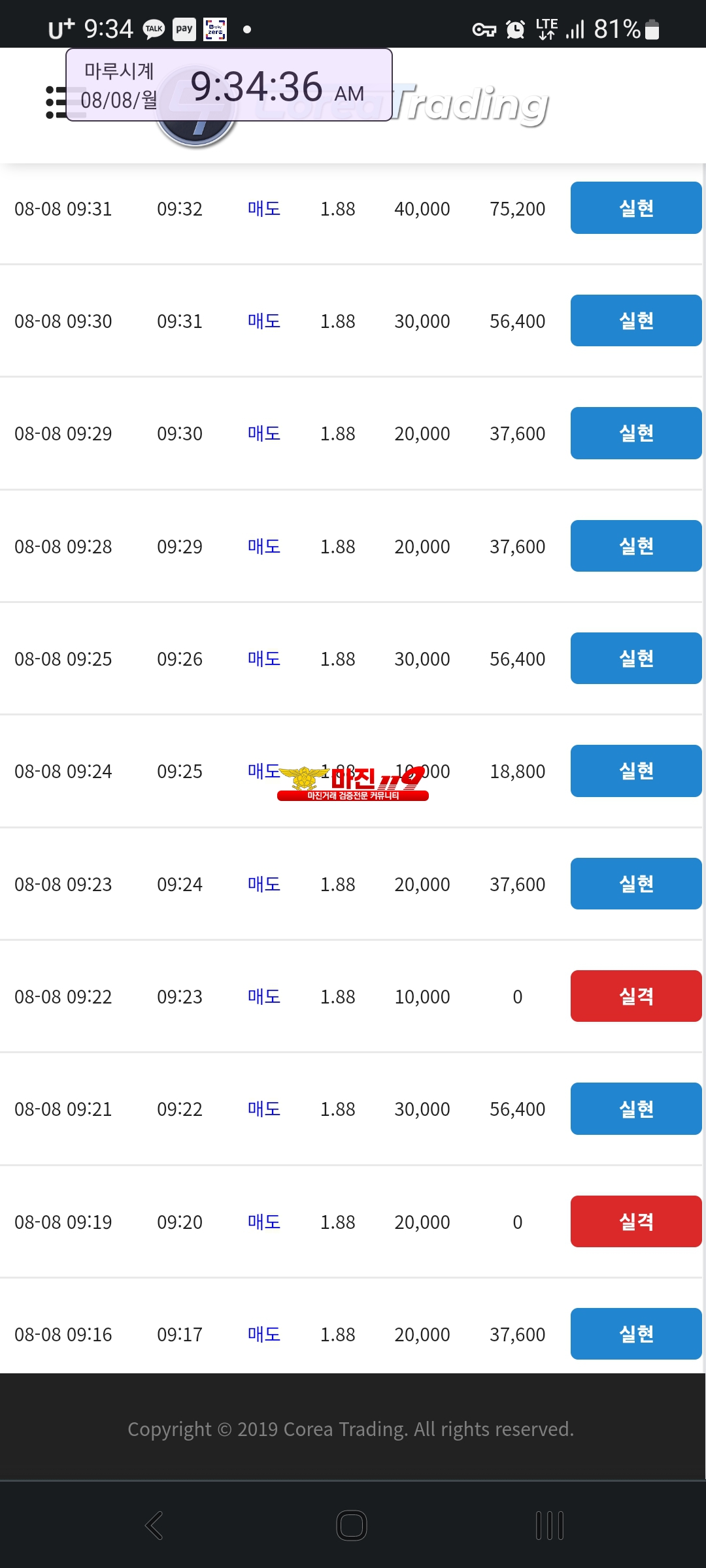
Task: Tap red 실격 button for 09:19 trade
Action: pos(635,1221)
